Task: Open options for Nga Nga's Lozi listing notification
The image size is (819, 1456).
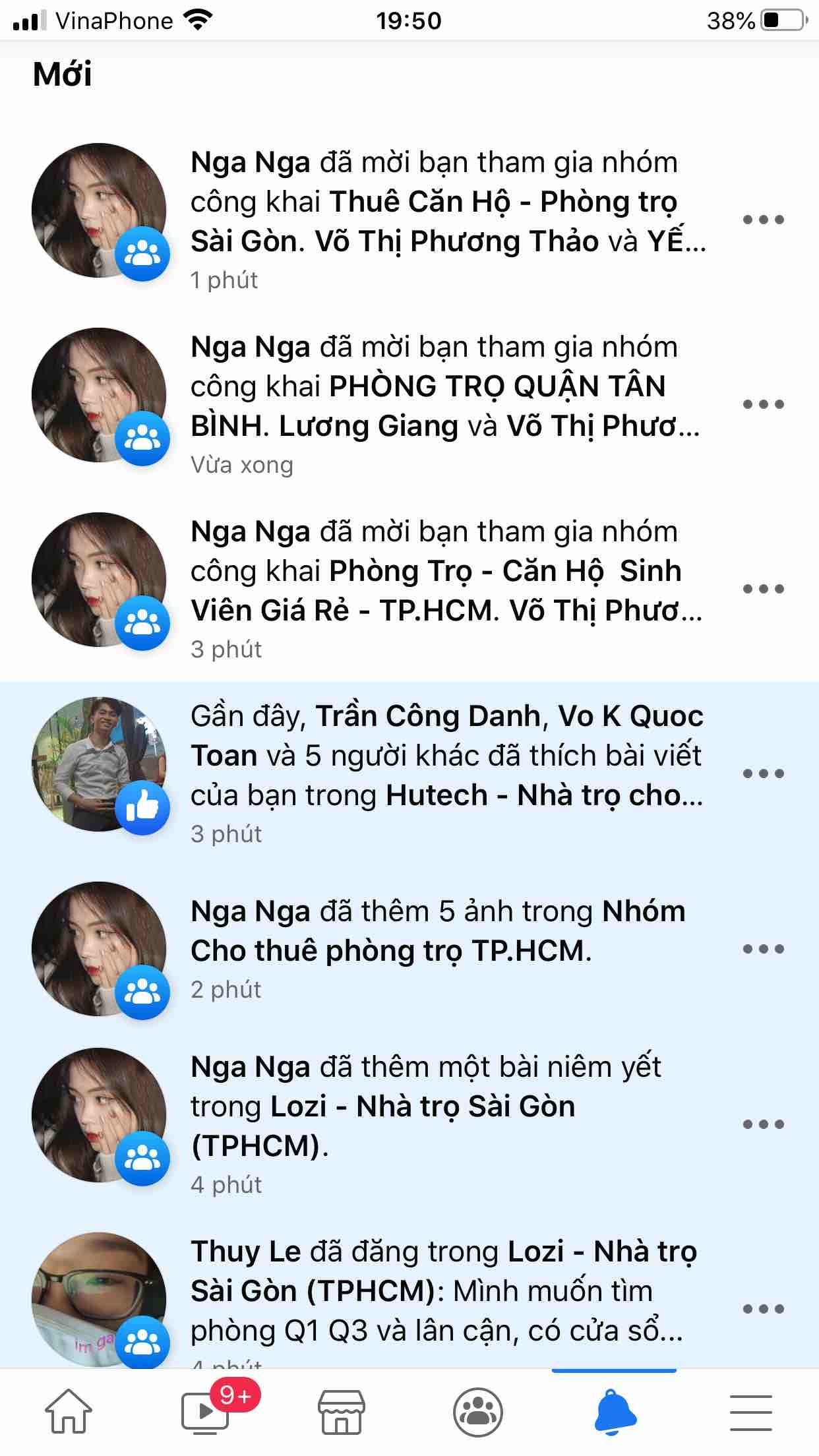Action: 763,1124
